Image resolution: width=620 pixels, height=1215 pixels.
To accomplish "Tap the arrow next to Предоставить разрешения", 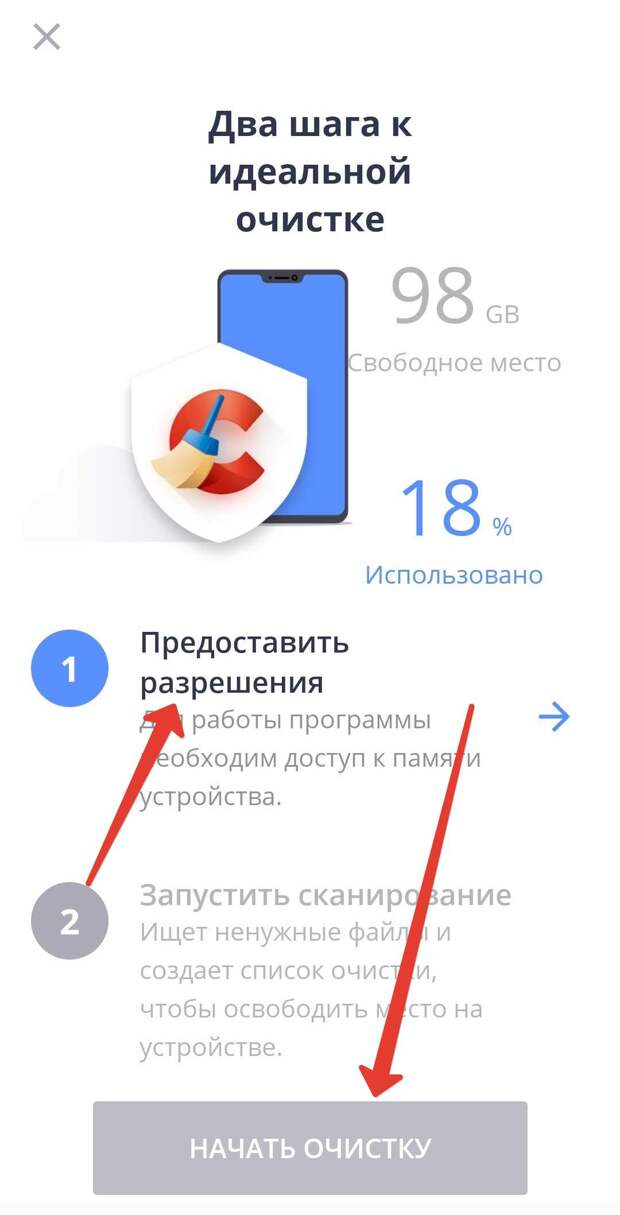I will click(x=553, y=716).
